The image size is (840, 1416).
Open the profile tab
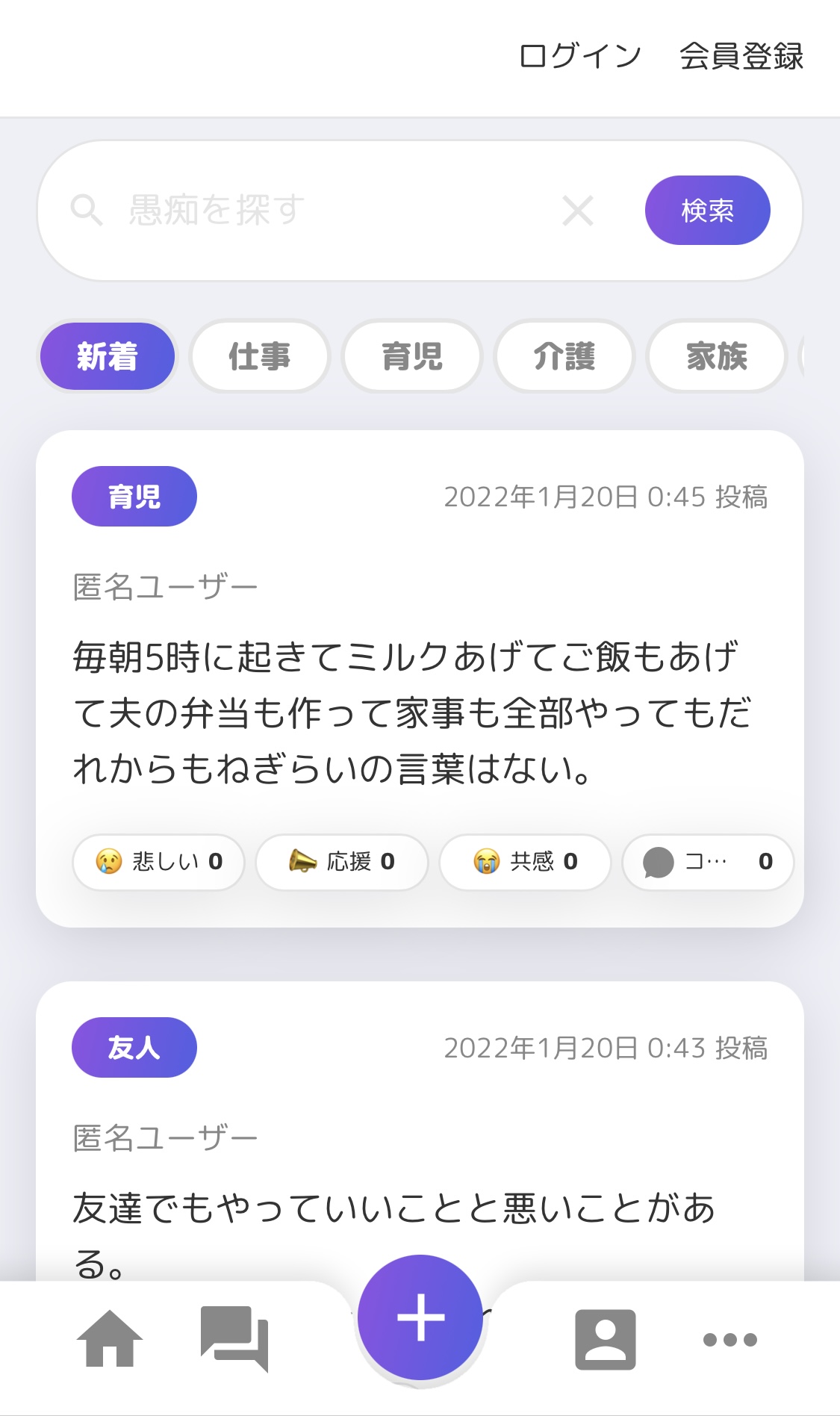tap(605, 1339)
